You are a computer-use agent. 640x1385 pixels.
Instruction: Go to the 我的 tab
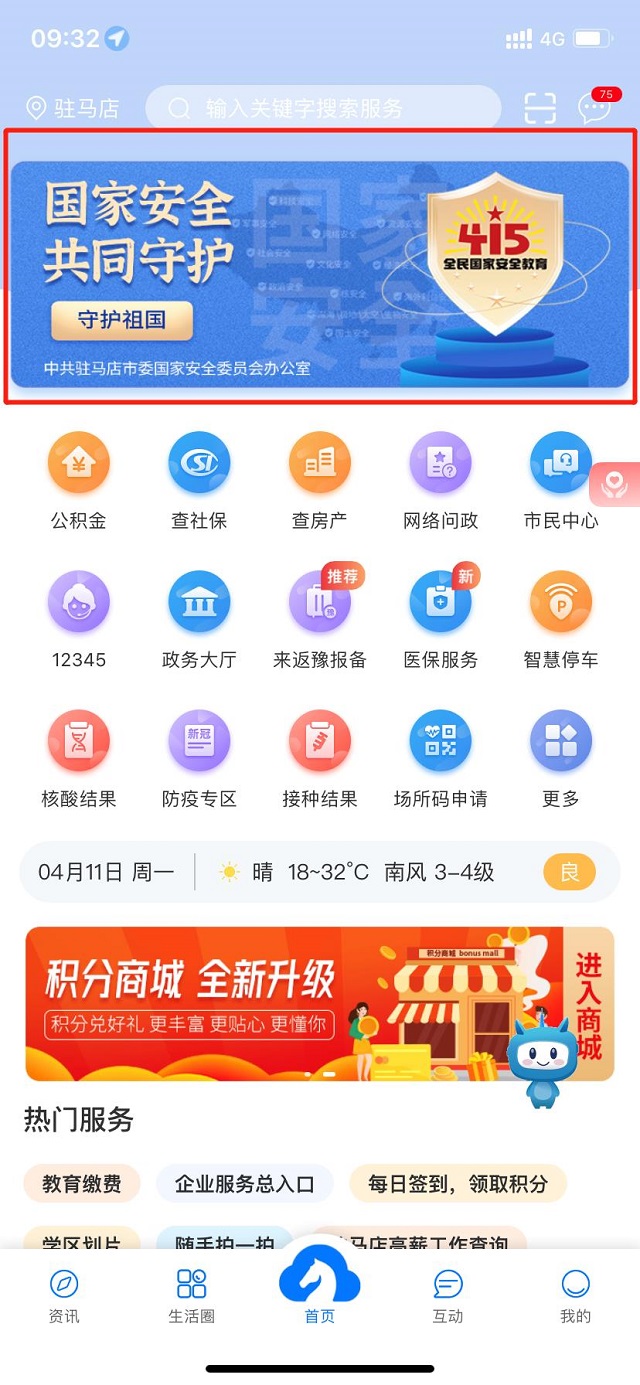[x=575, y=1295]
